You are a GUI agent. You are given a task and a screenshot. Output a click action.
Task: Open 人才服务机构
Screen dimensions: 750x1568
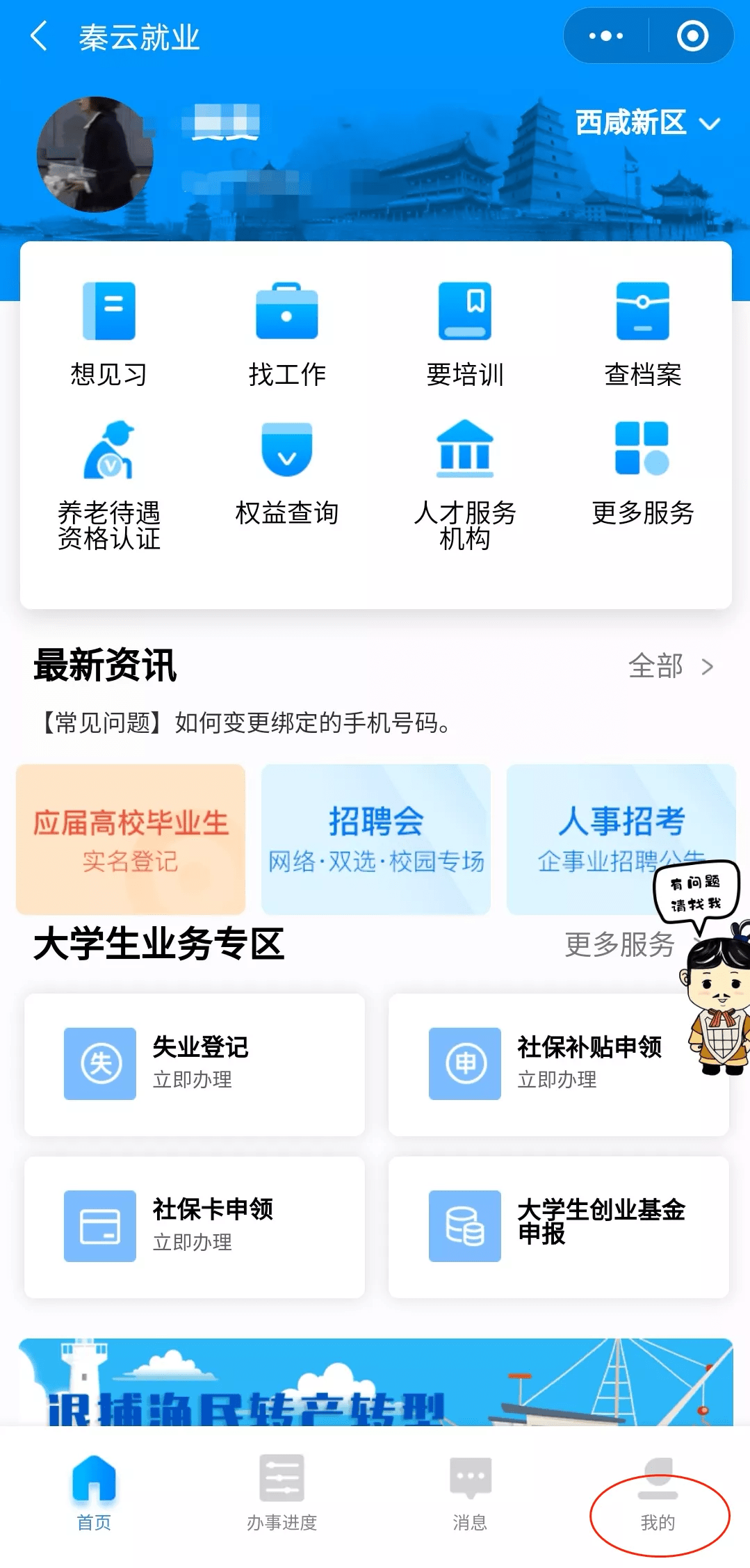(464, 485)
